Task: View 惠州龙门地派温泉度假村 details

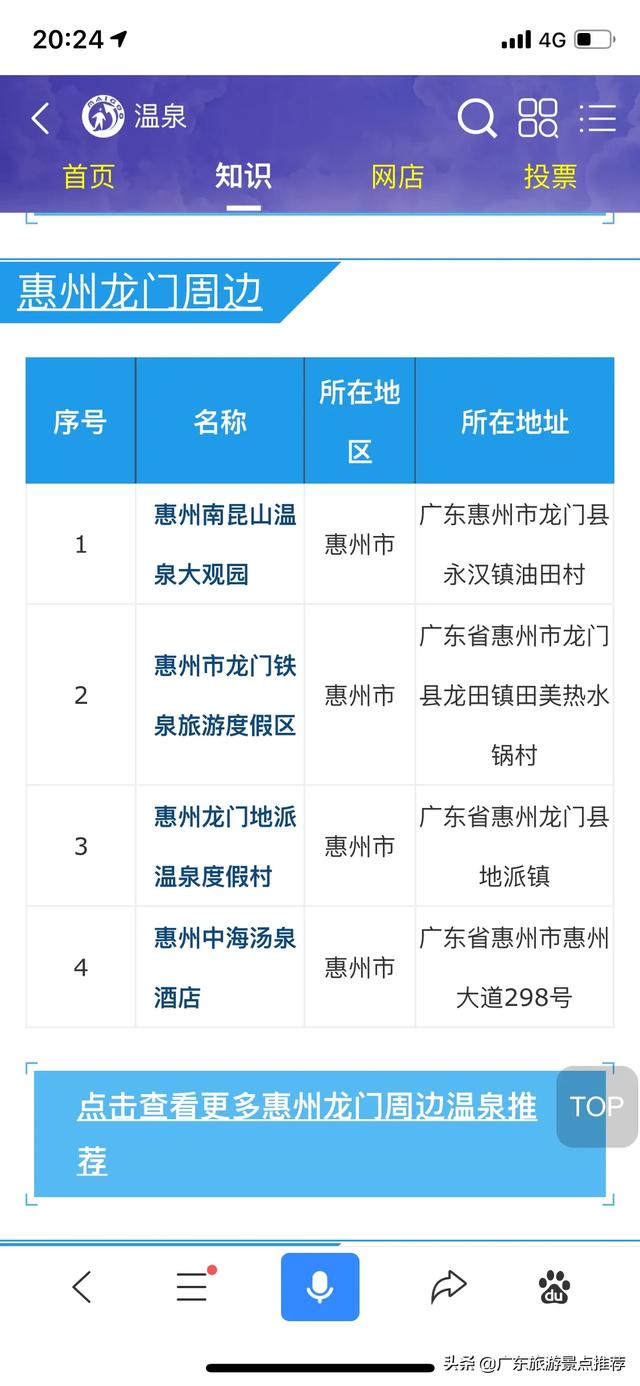Action: pyautogui.click(x=225, y=846)
